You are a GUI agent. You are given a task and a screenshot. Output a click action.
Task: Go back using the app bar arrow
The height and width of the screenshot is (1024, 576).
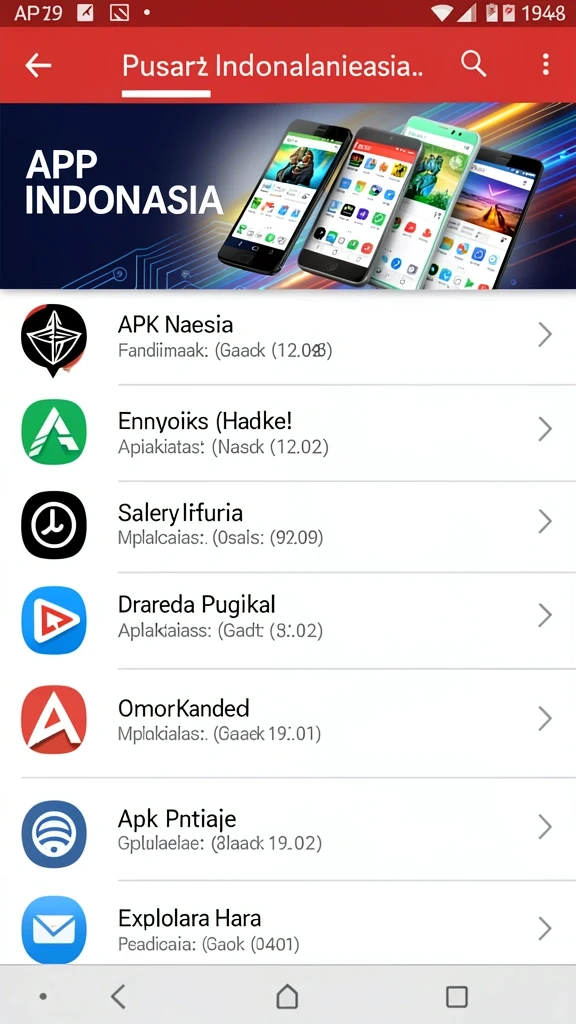click(x=38, y=65)
